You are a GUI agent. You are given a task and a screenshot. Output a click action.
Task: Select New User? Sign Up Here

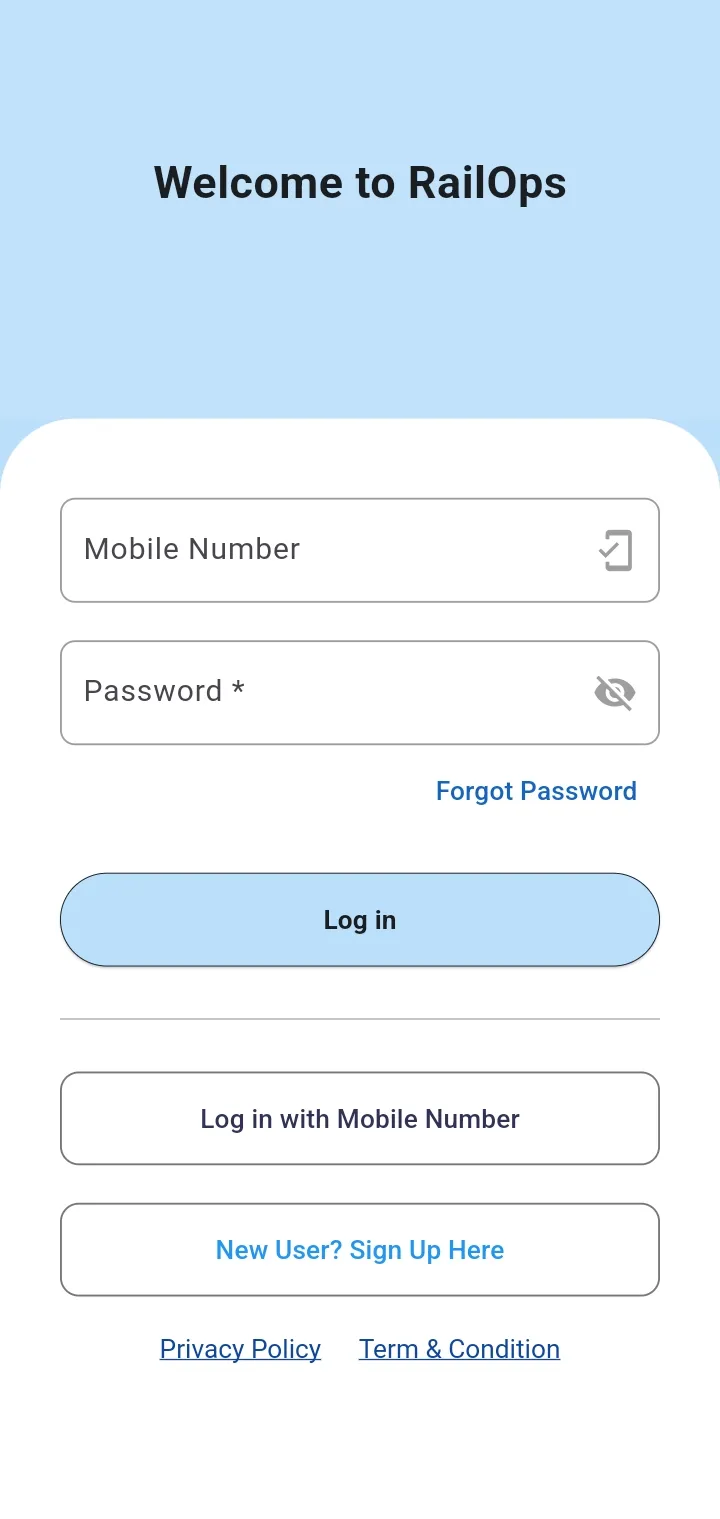point(360,1250)
